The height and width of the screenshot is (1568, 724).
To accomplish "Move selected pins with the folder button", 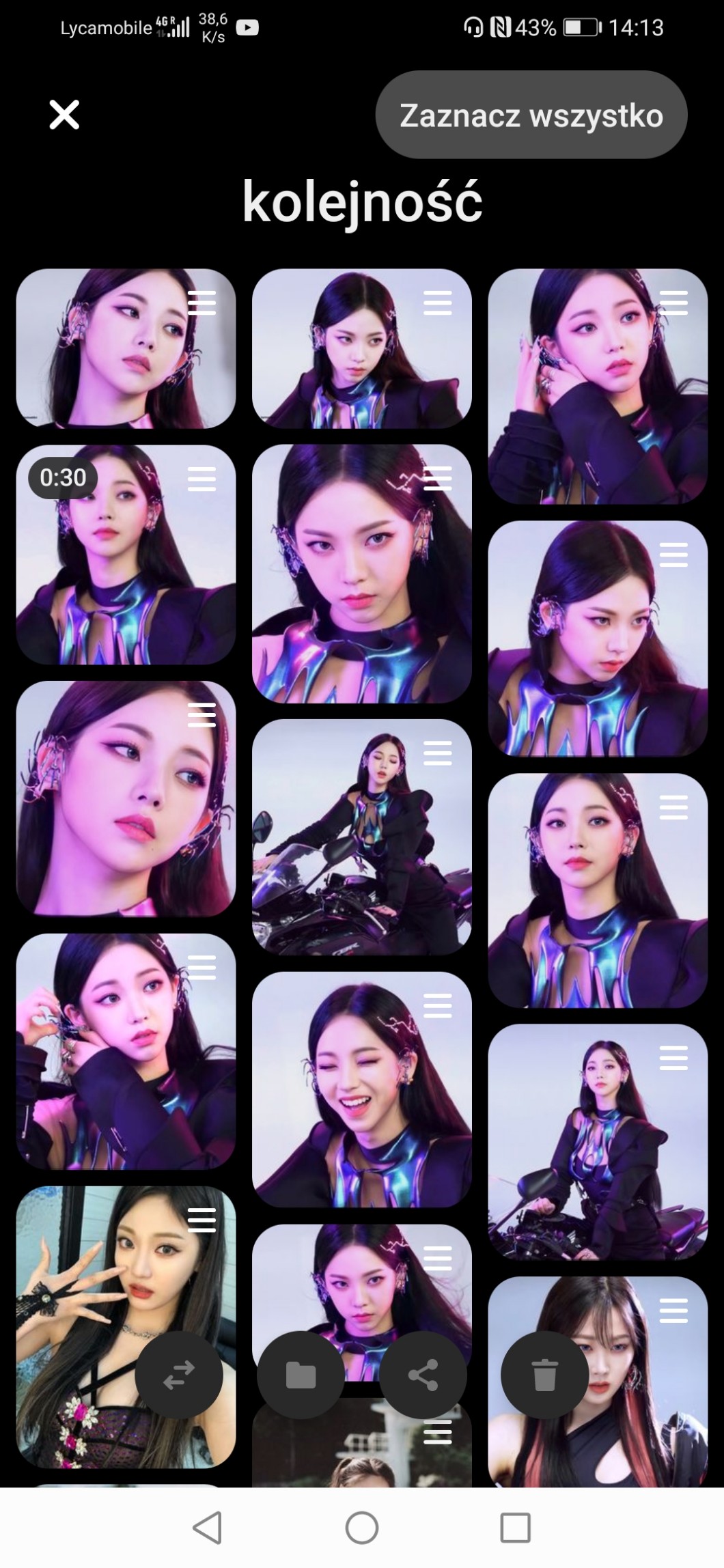I will click(301, 1375).
